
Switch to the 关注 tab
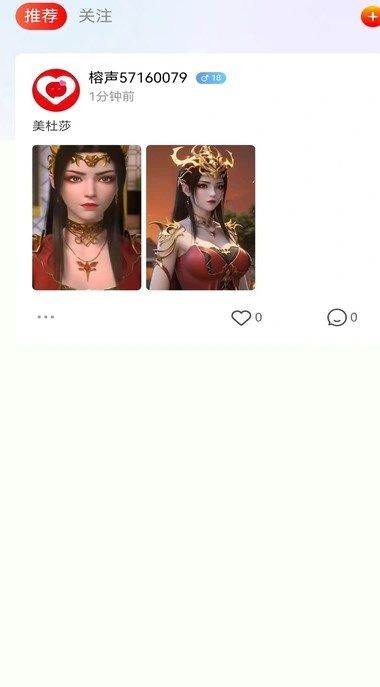[95, 16]
